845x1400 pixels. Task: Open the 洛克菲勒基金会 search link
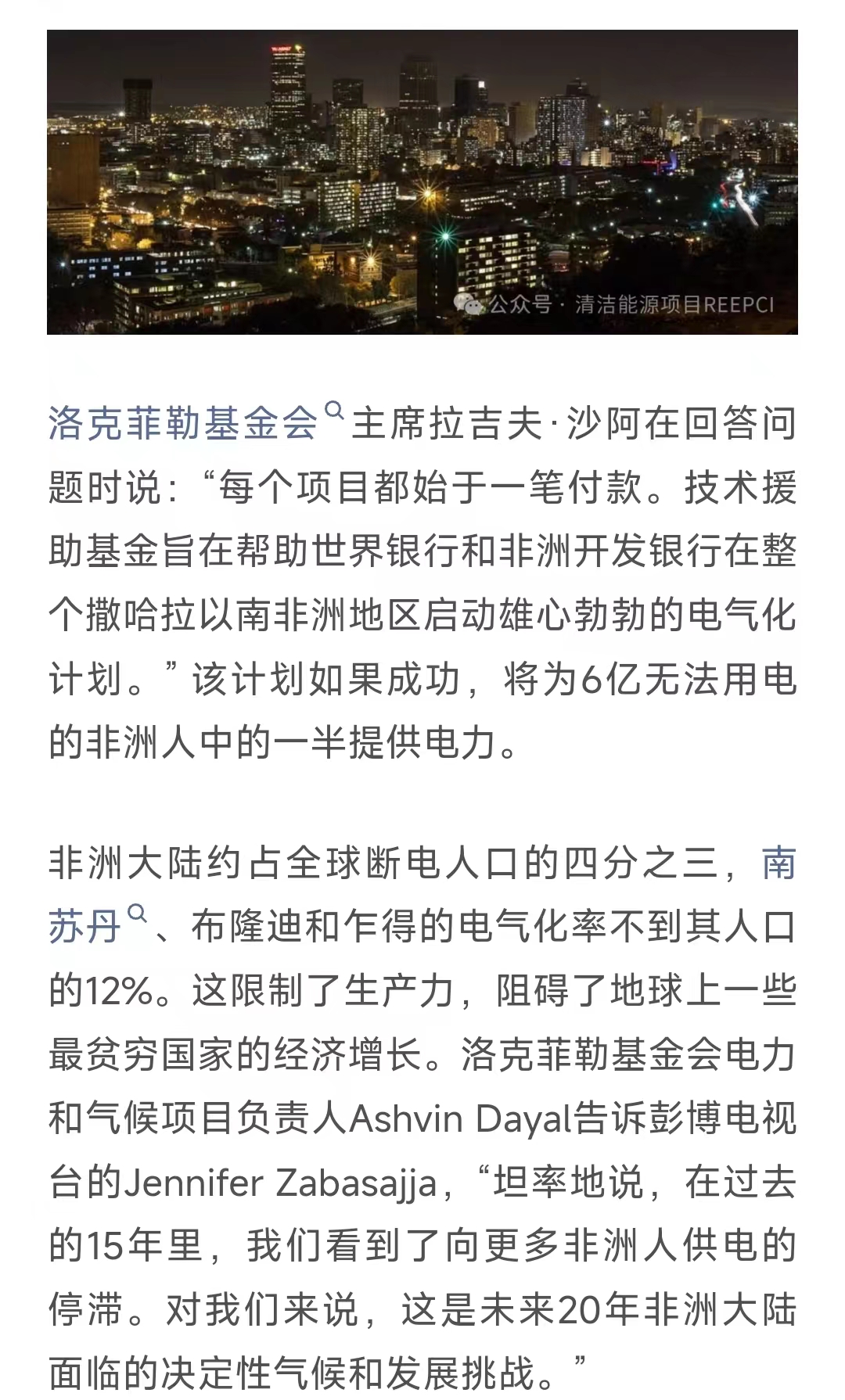pos(184,423)
